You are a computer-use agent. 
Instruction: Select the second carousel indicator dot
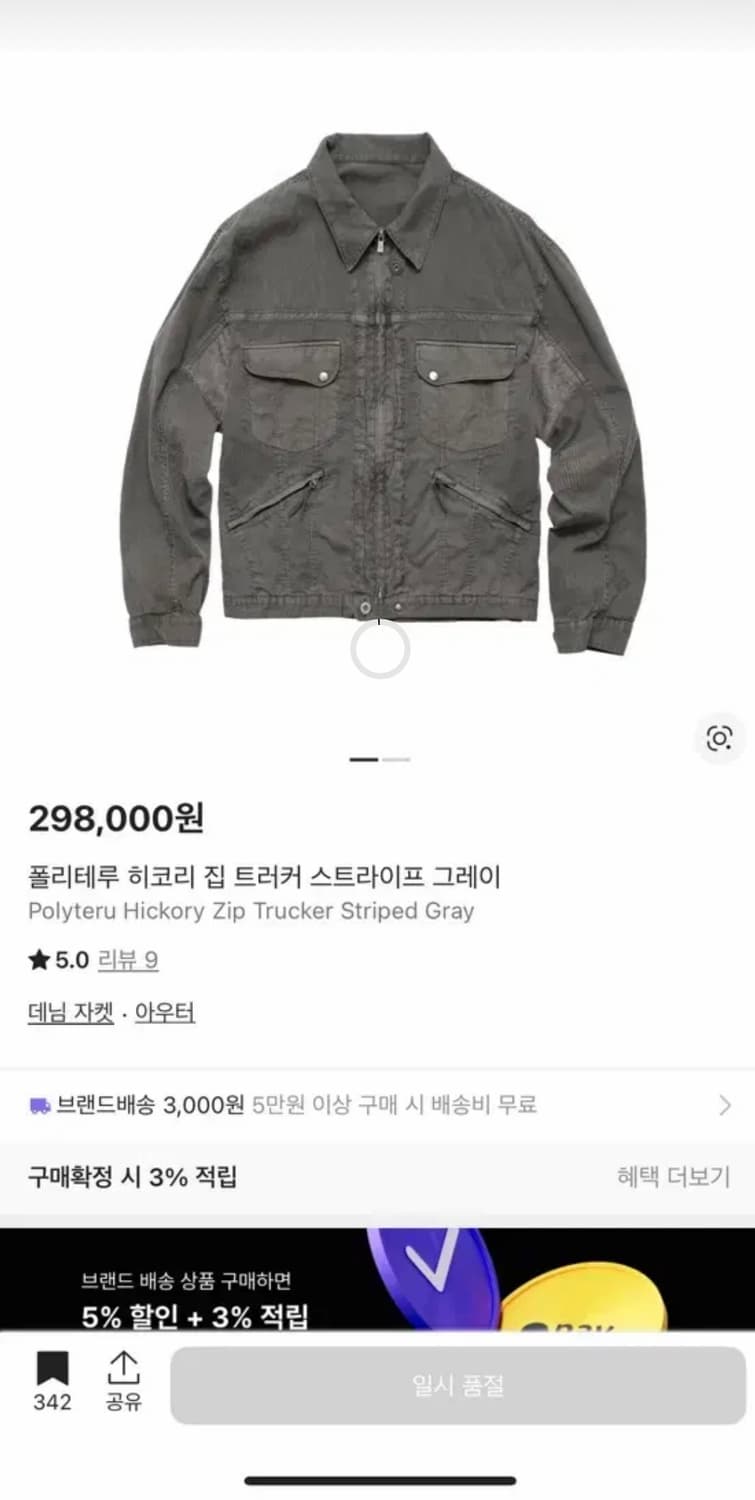point(398,760)
